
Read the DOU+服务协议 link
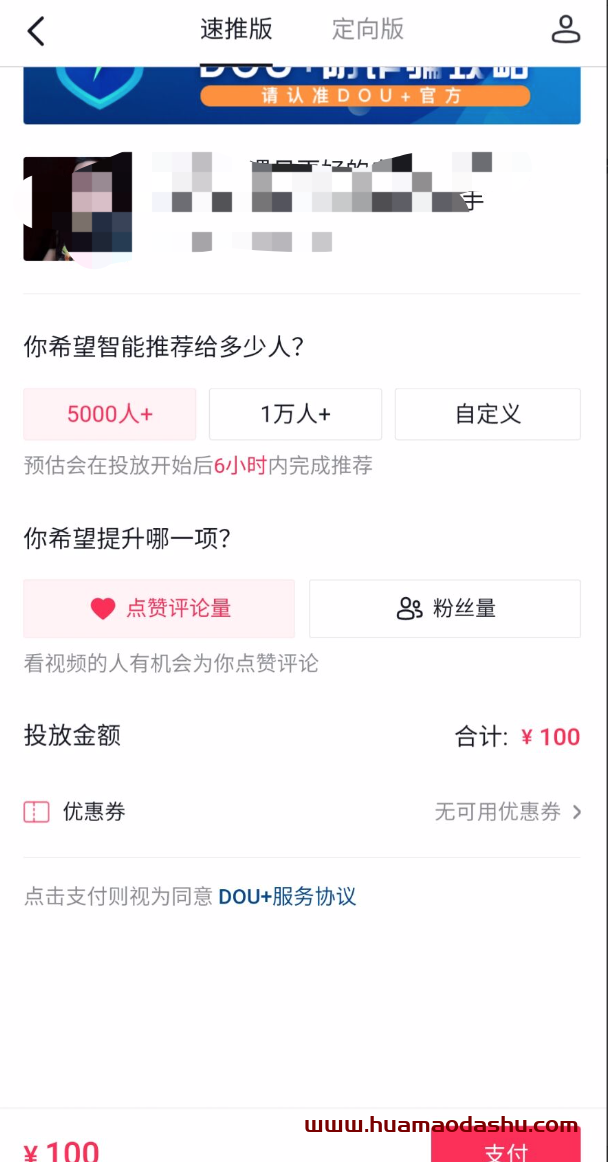point(287,897)
